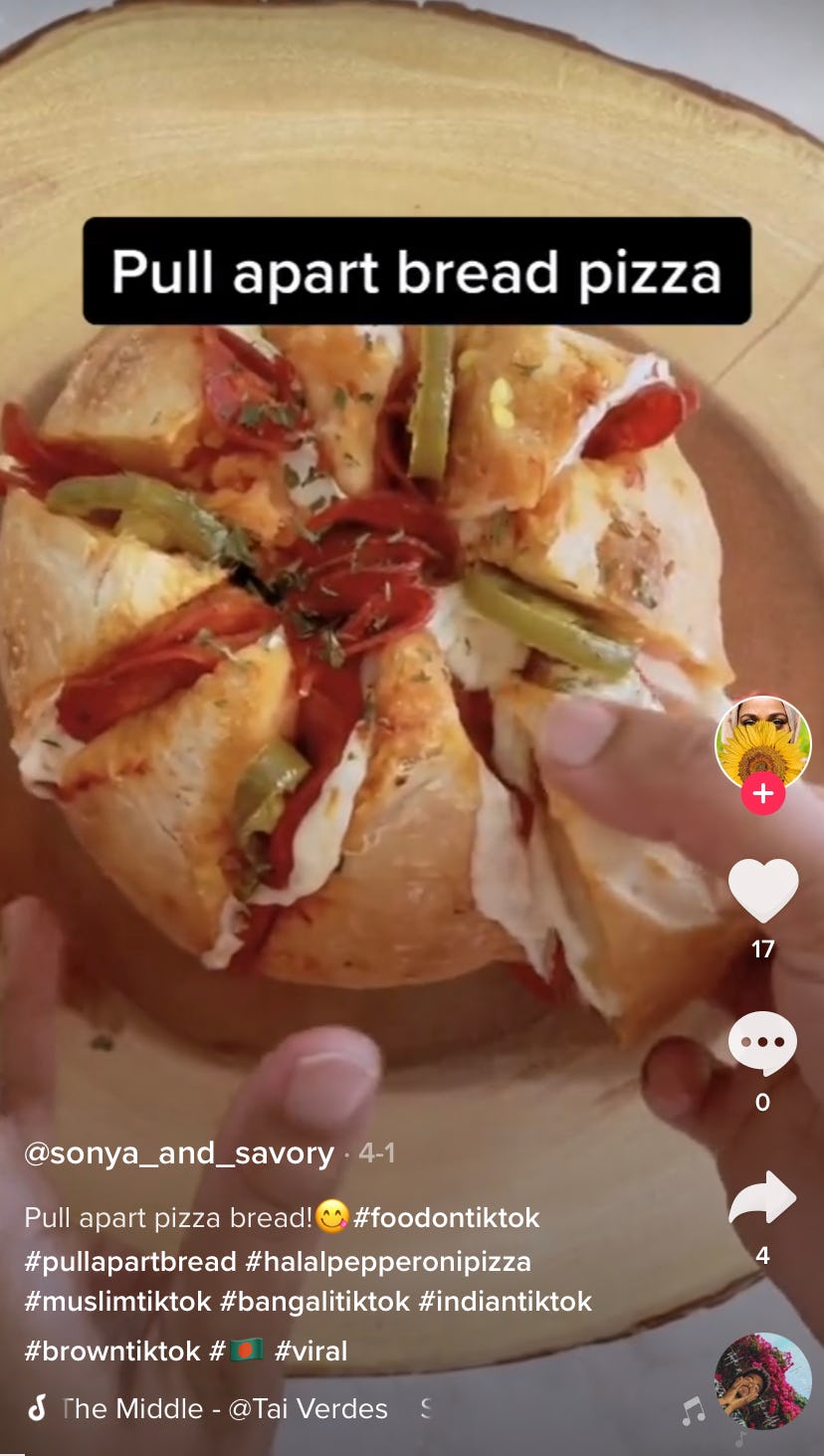Open the #muslimtiktok hashtag
824x1456 pixels.
point(118,1302)
